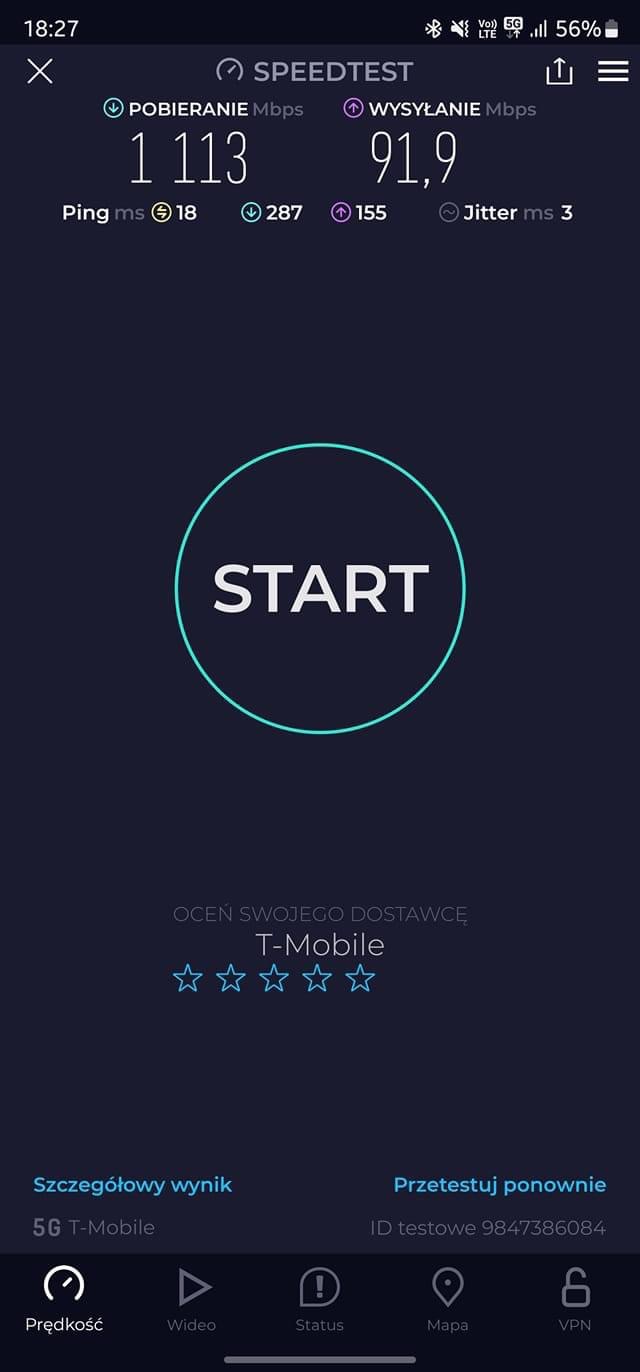Switch to the Wideo tab
The image size is (640, 1372).
coord(191,1299)
